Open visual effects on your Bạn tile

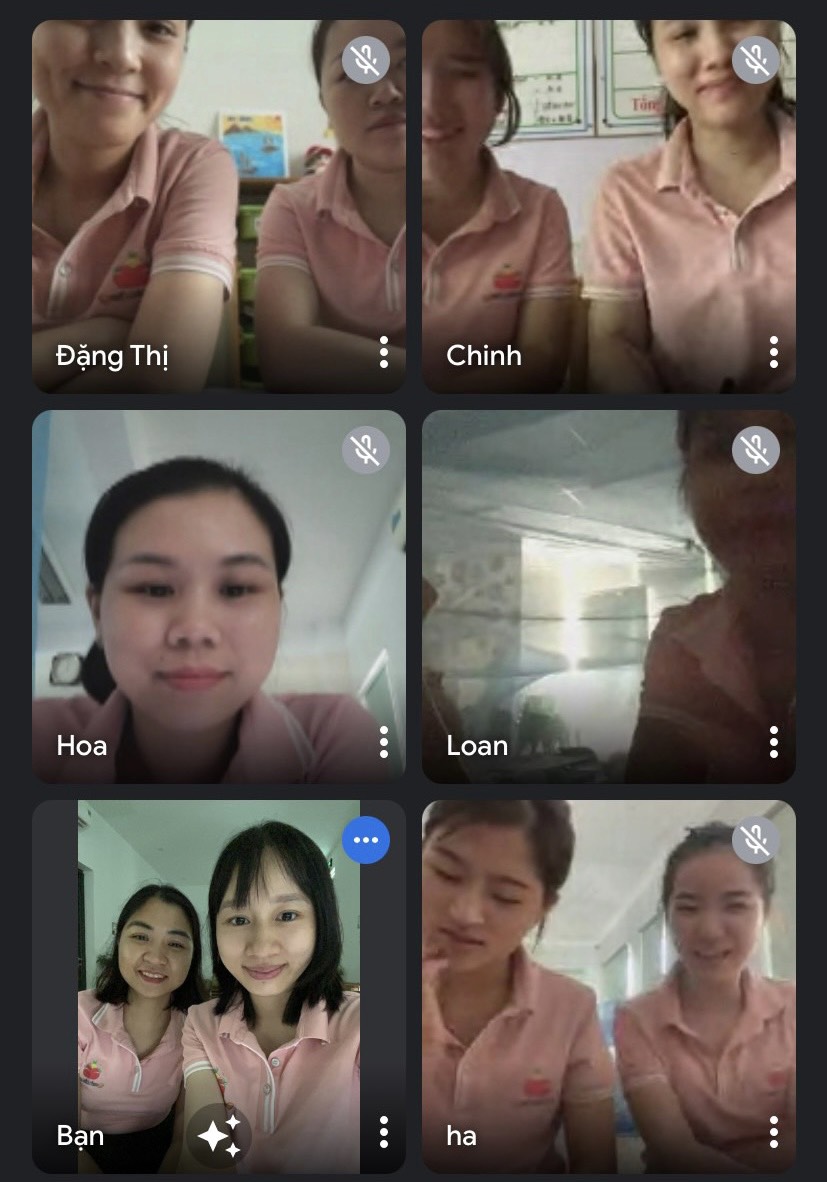click(x=219, y=1136)
